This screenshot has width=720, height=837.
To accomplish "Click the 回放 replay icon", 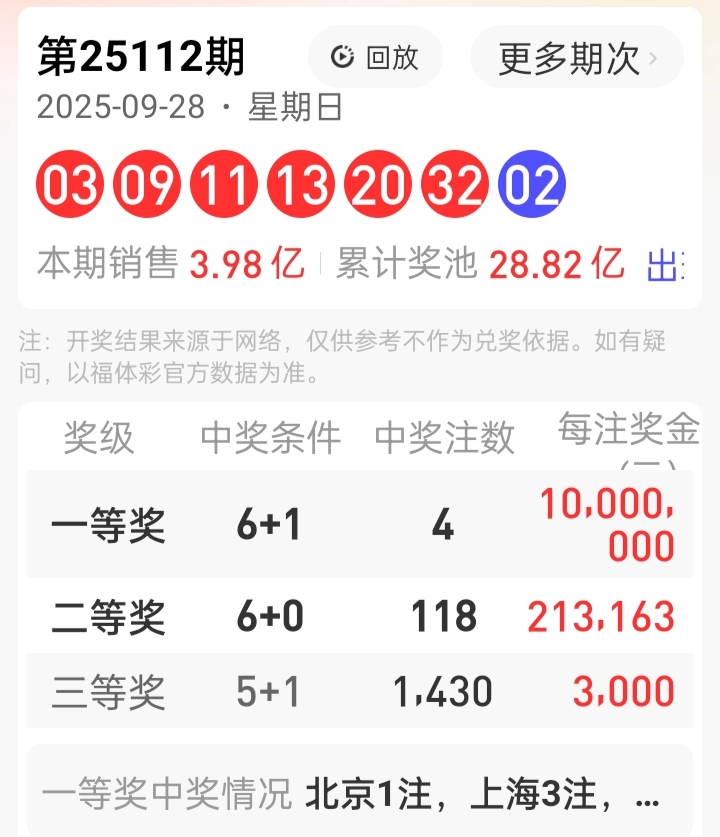I will click(341, 57).
